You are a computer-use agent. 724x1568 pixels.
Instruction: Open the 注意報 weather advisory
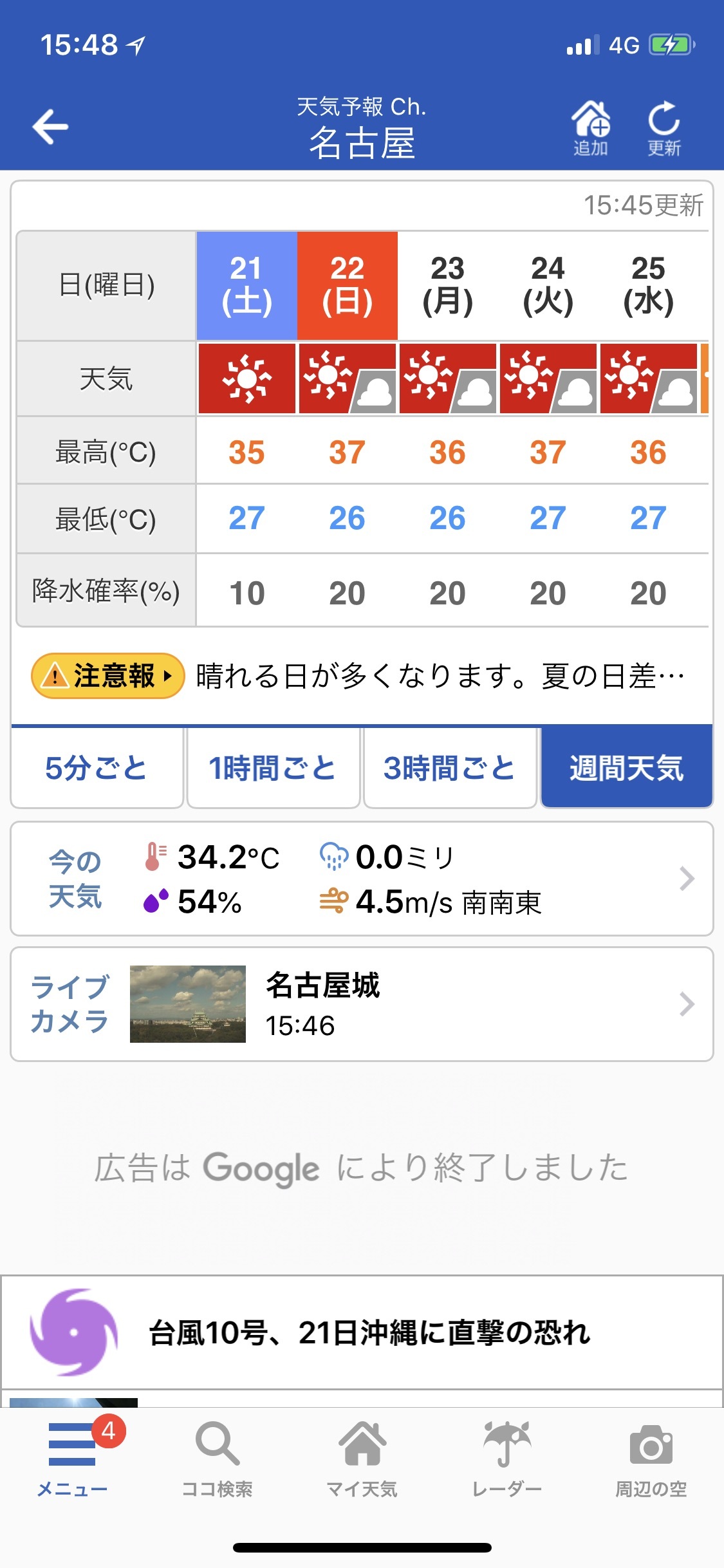click(108, 676)
